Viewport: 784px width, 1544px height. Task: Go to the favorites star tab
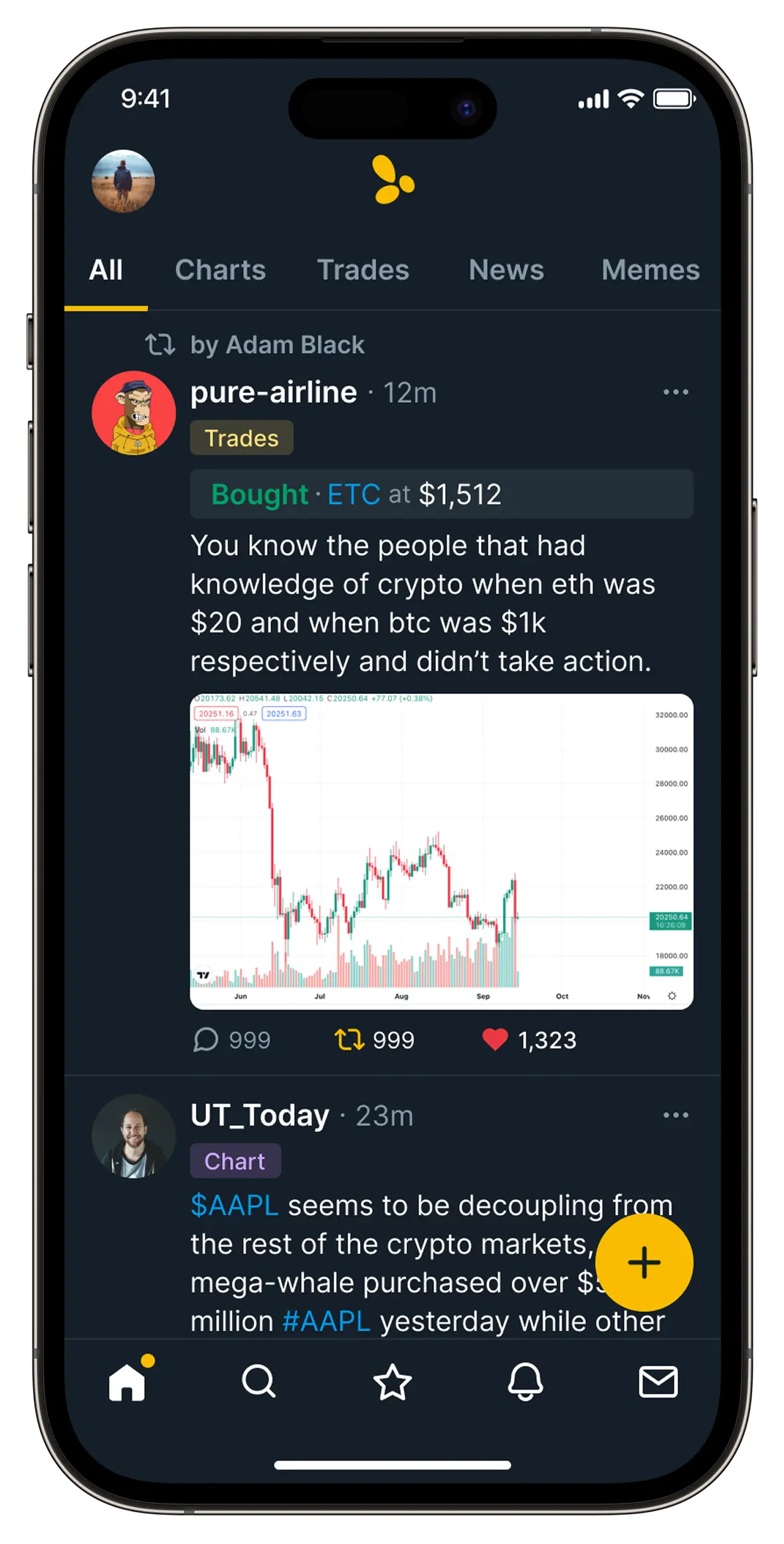pyautogui.click(x=392, y=1382)
